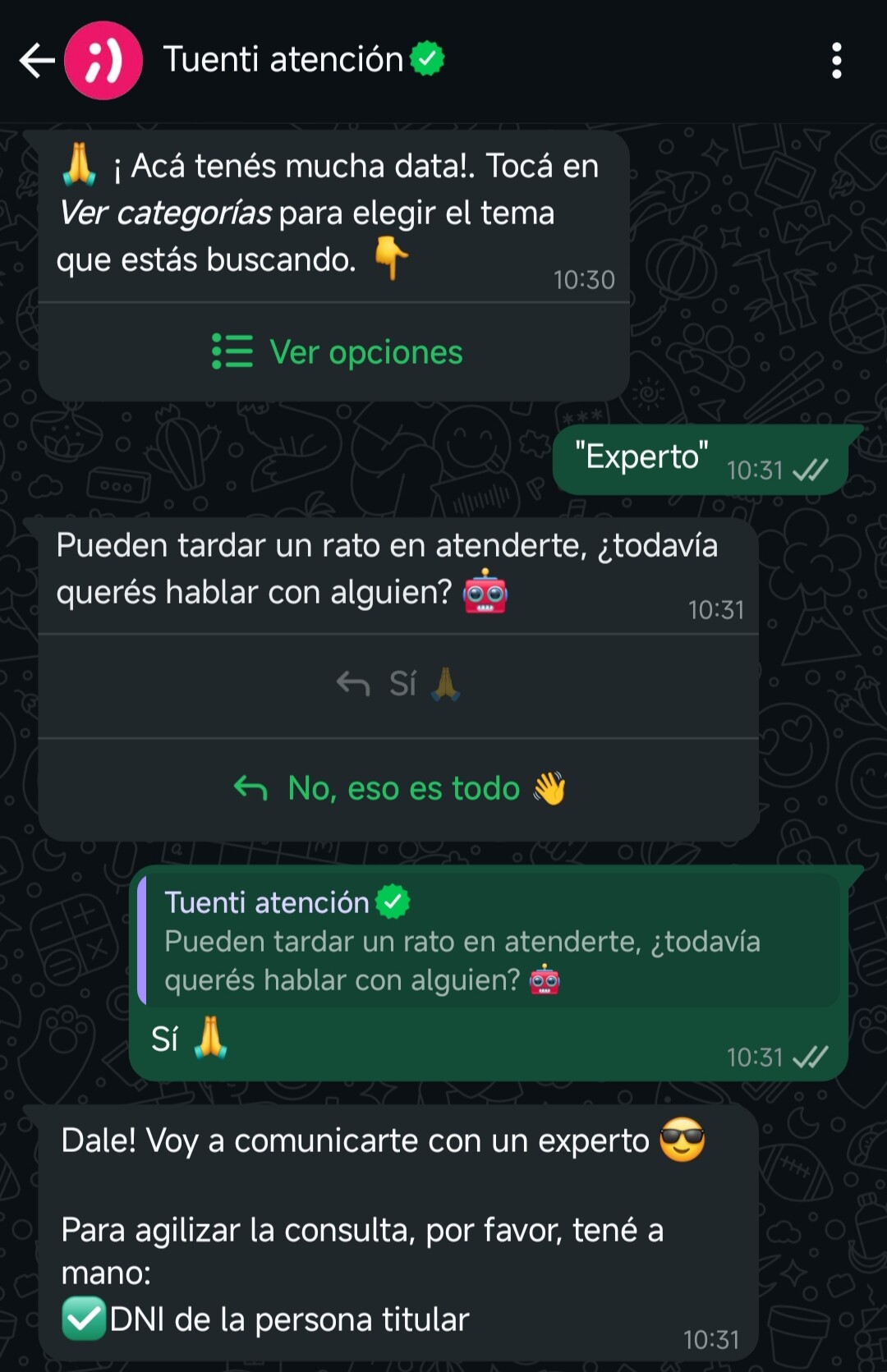Open Tuenti atención profile picture
887x1372 pixels.
pos(103,61)
